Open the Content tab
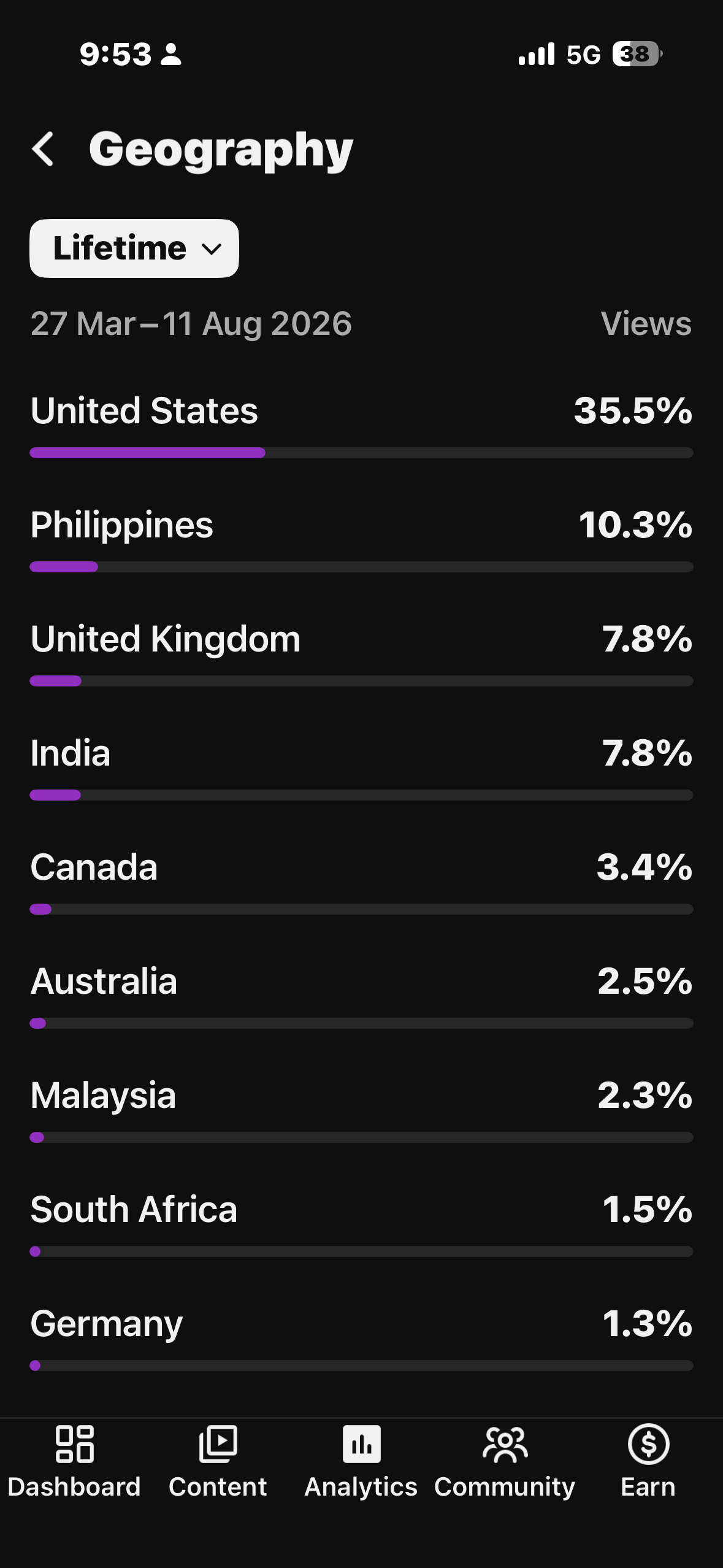Image resolution: width=723 pixels, height=1568 pixels. coord(218,1462)
